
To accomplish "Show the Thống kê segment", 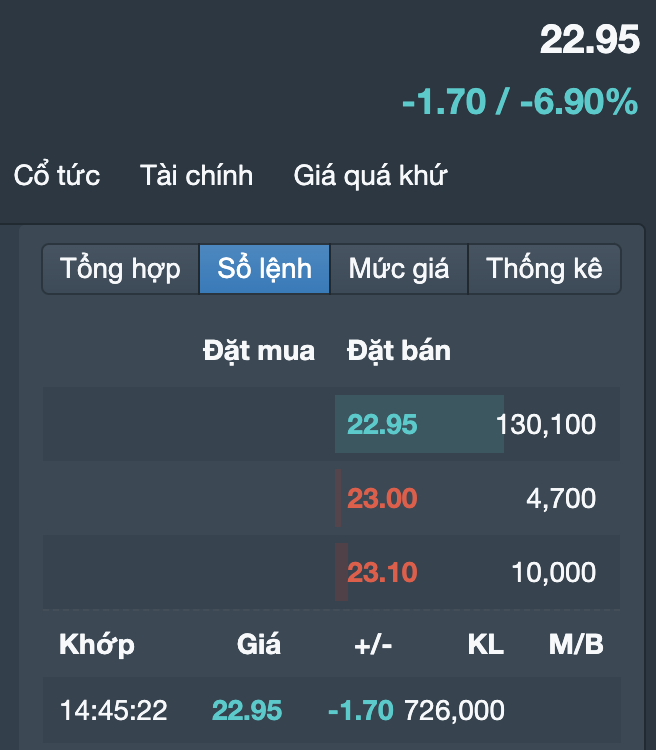I will 544,269.
